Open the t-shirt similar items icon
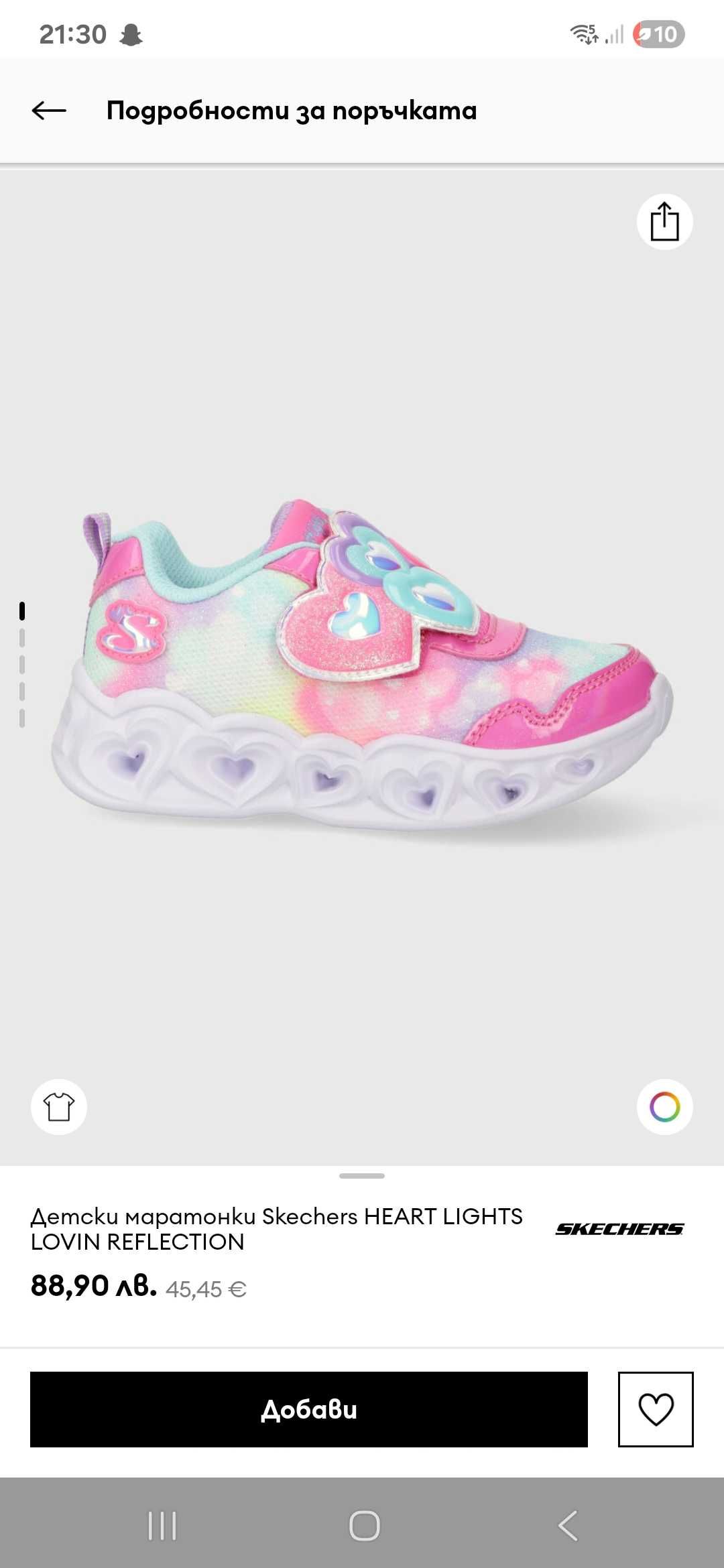Viewport: 724px width, 1568px height. [59, 1106]
